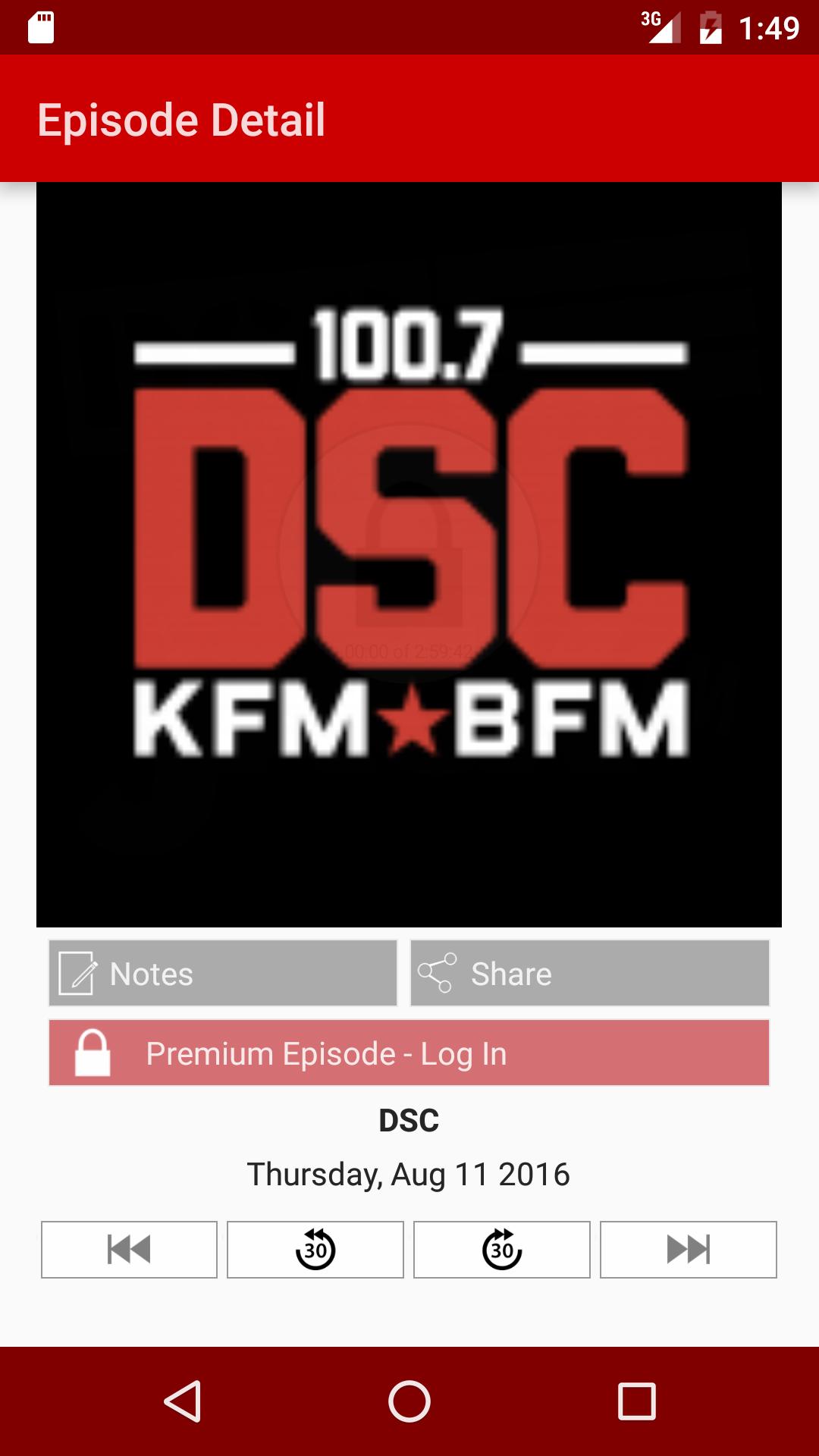Rewind playback by 30 seconds
Image resolution: width=819 pixels, height=1456 pixels.
point(315,1249)
